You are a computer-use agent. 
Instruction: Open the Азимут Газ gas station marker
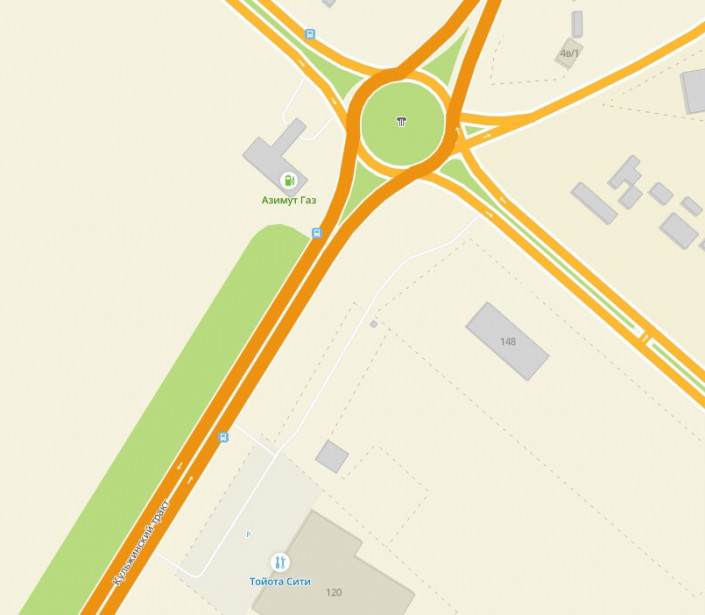coord(288,181)
